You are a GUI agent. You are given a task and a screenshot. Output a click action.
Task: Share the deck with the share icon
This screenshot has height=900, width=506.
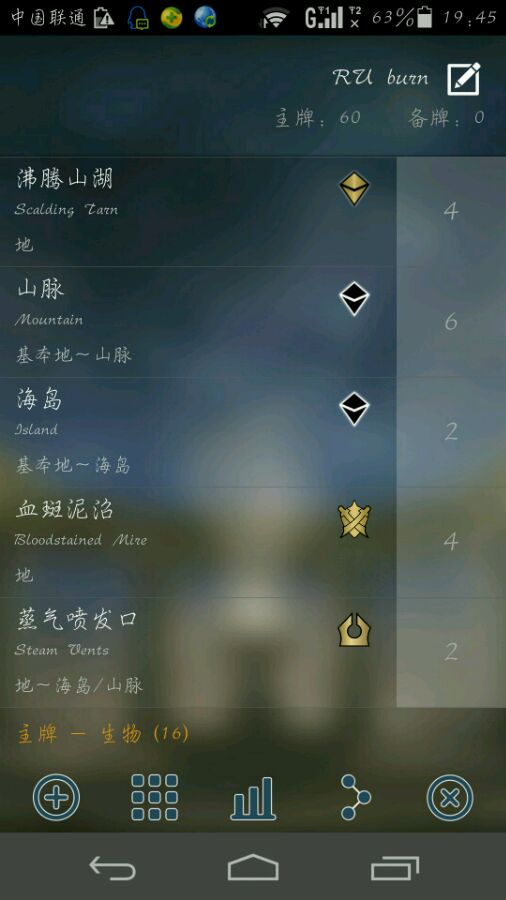pyautogui.click(x=355, y=797)
